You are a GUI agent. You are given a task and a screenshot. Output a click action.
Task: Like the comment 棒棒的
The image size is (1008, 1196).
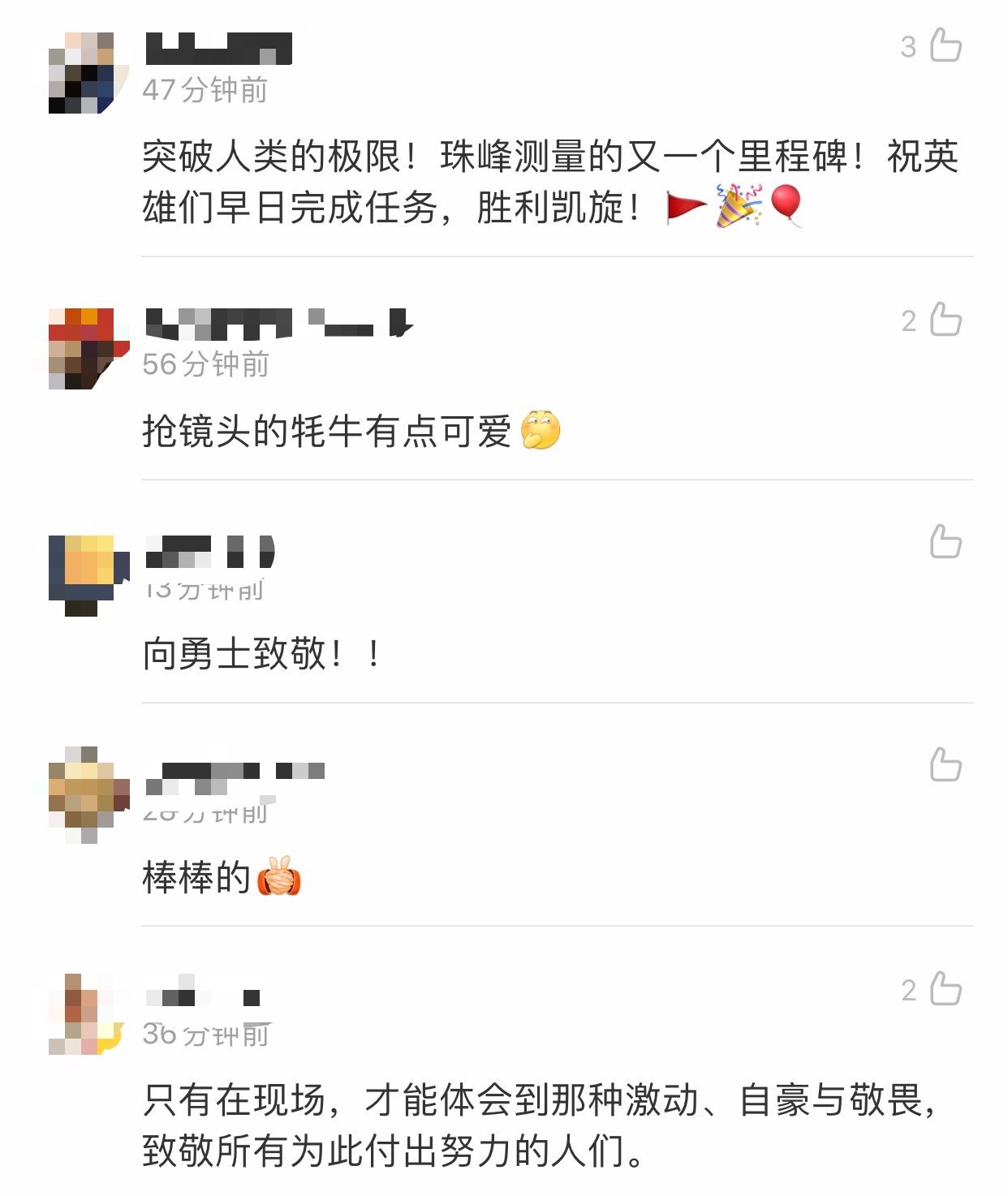coord(946,765)
